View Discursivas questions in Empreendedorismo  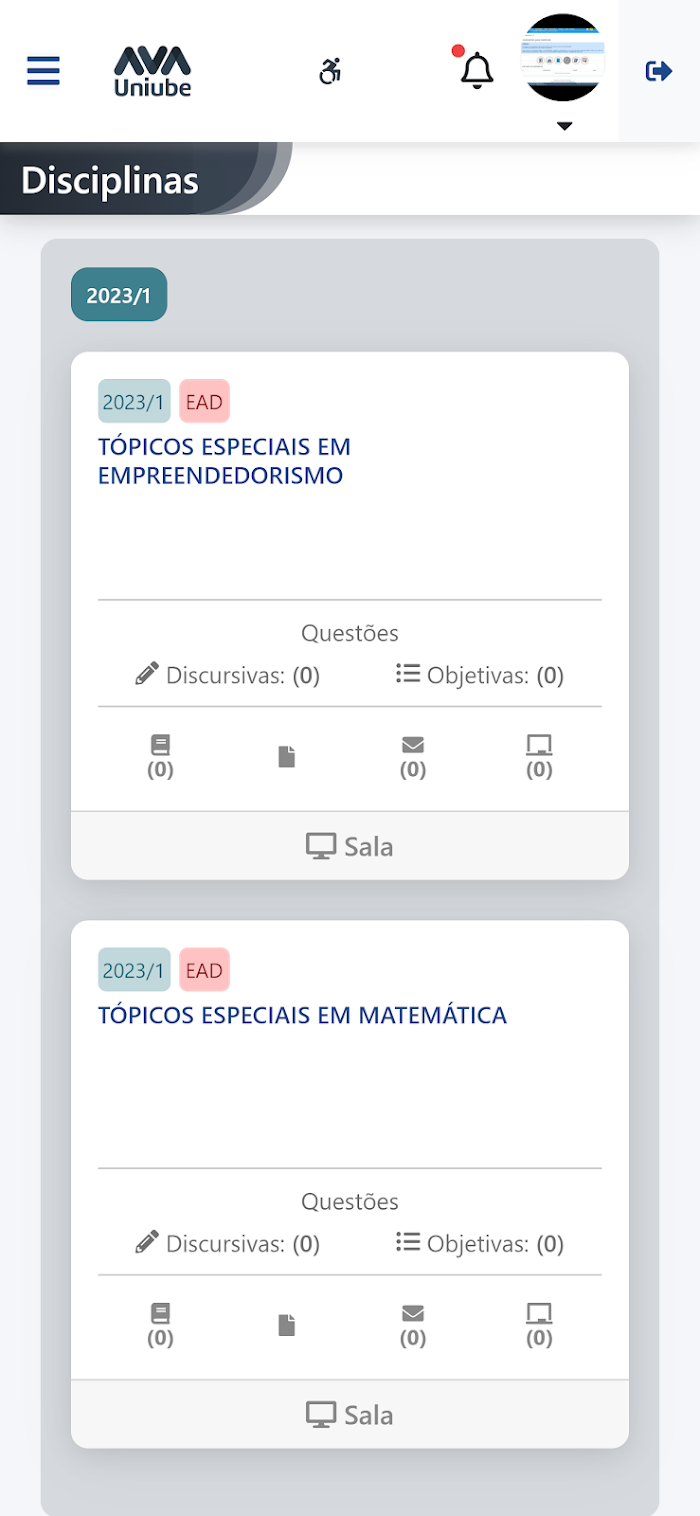(x=228, y=675)
